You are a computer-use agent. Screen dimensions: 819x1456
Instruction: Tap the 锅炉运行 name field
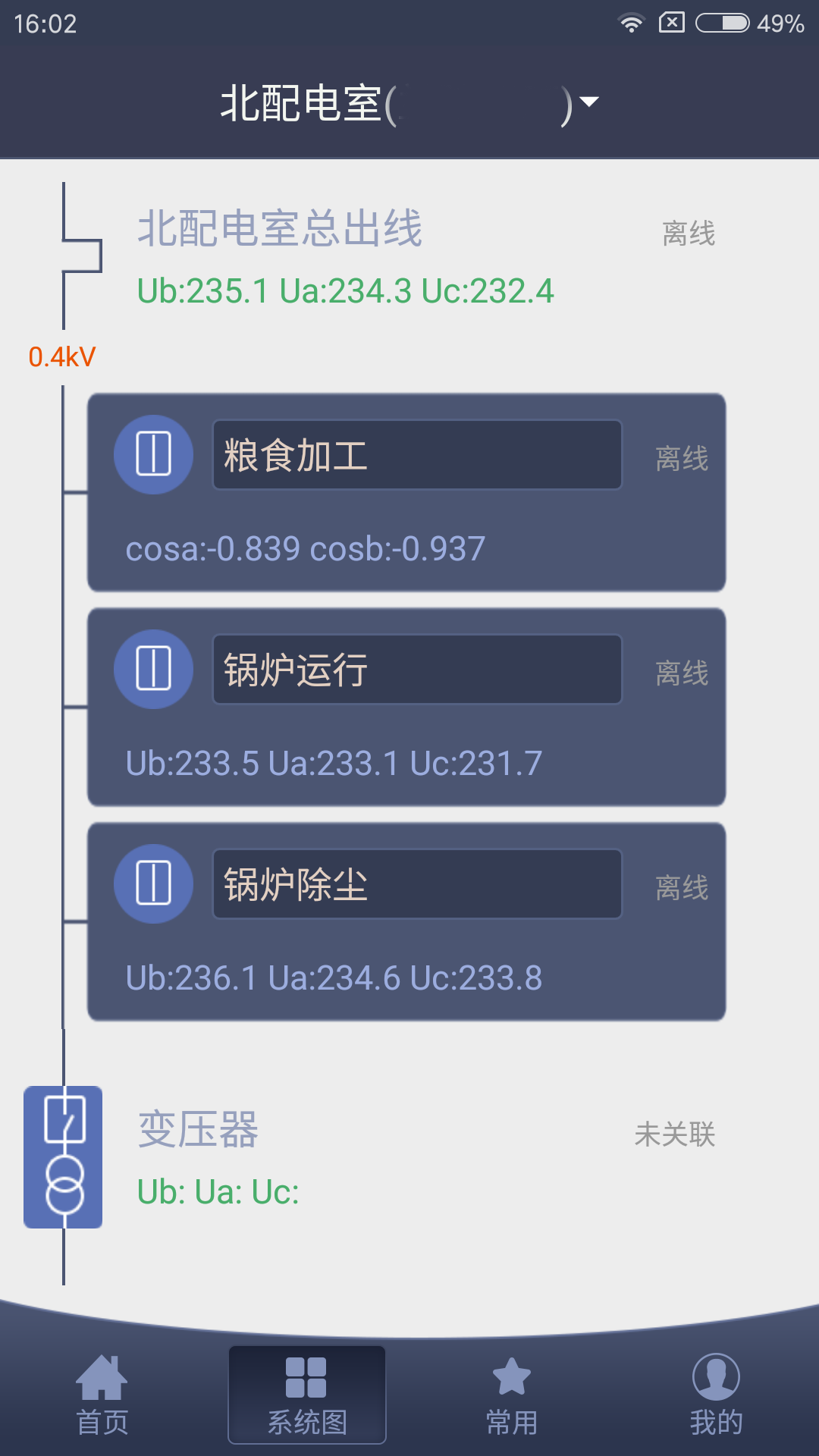pyautogui.click(x=417, y=669)
